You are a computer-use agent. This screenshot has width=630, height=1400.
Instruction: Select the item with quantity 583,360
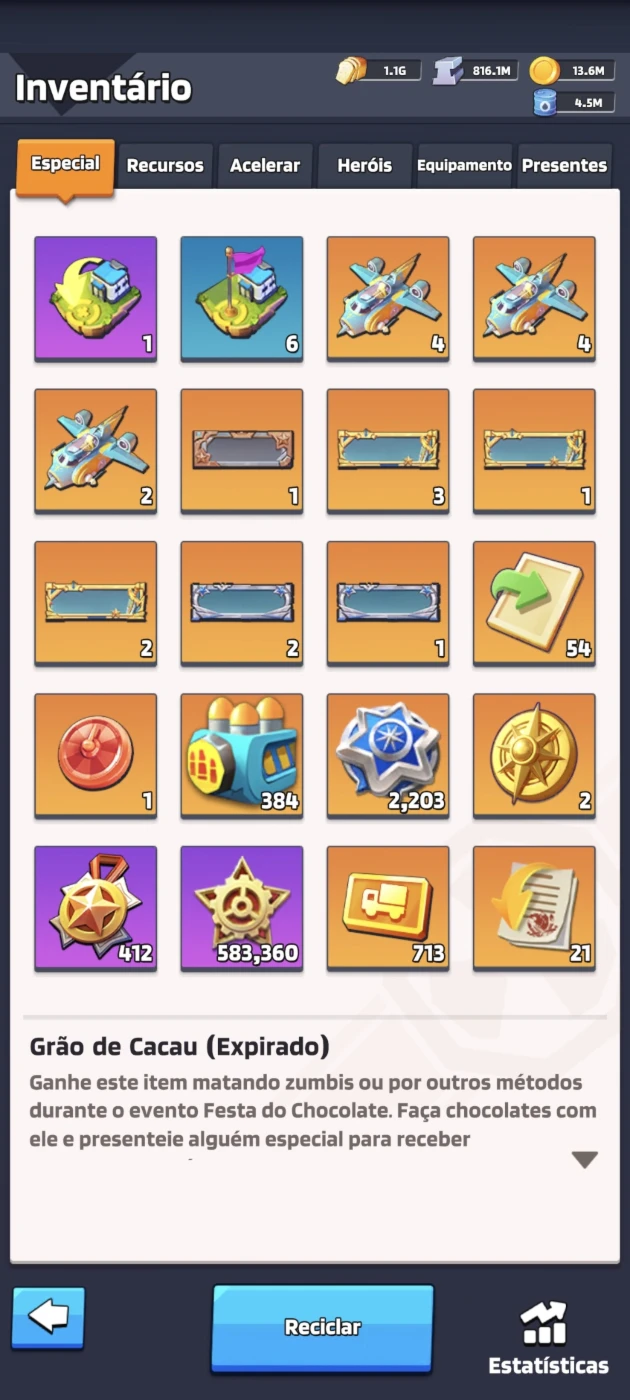click(x=242, y=908)
